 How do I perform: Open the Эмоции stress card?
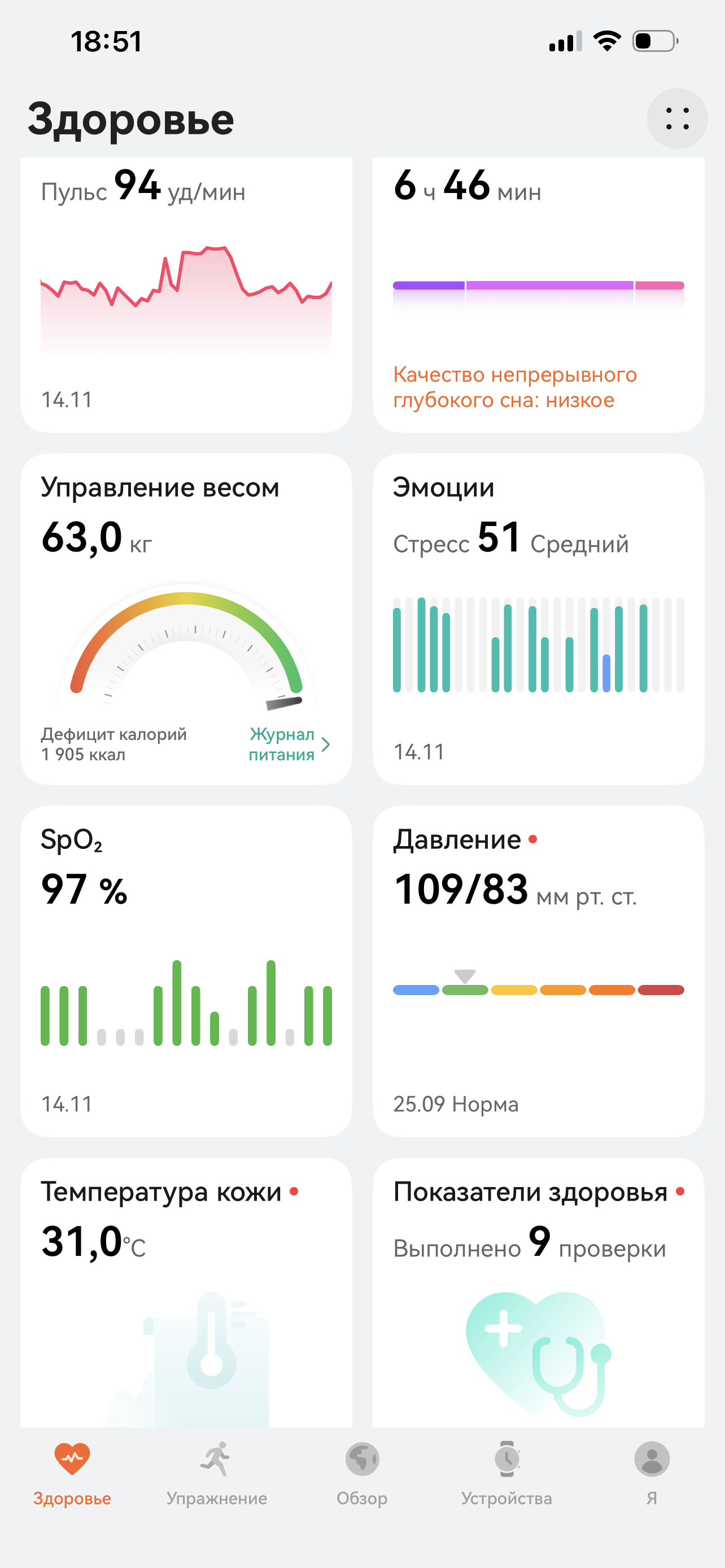click(x=538, y=619)
